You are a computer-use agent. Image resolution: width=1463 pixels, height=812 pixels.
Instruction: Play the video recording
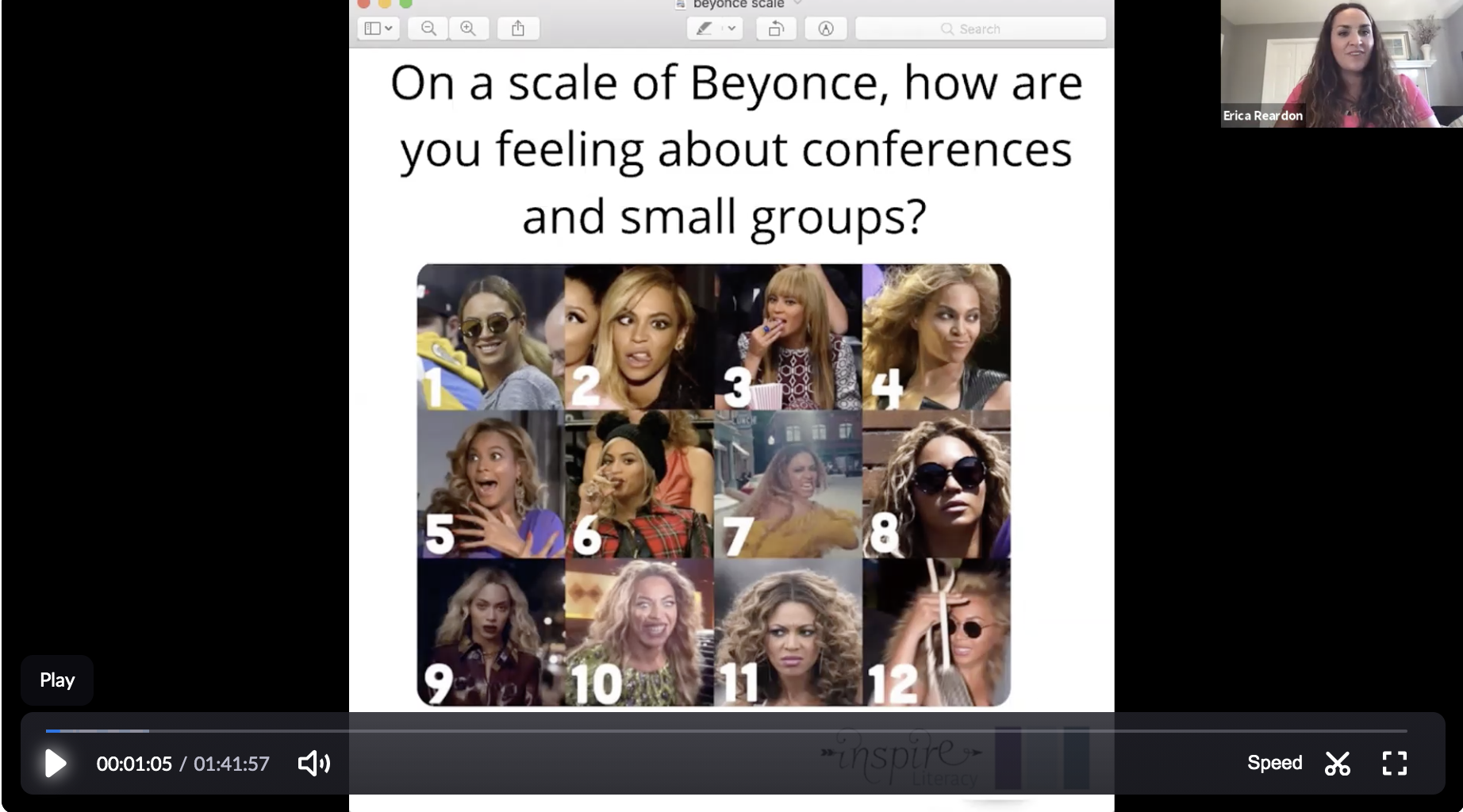pyautogui.click(x=55, y=764)
